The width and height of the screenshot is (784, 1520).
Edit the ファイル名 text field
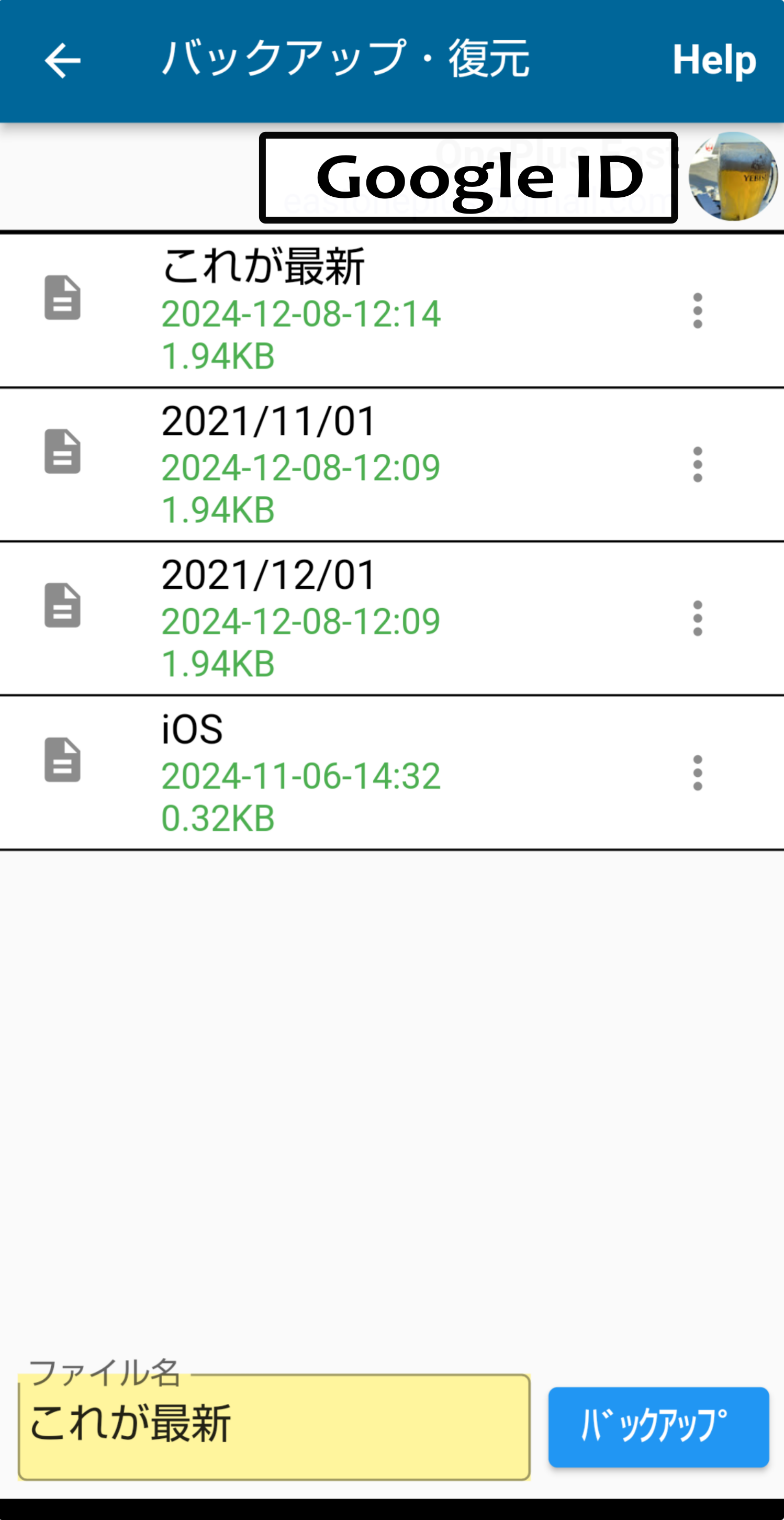click(274, 1427)
